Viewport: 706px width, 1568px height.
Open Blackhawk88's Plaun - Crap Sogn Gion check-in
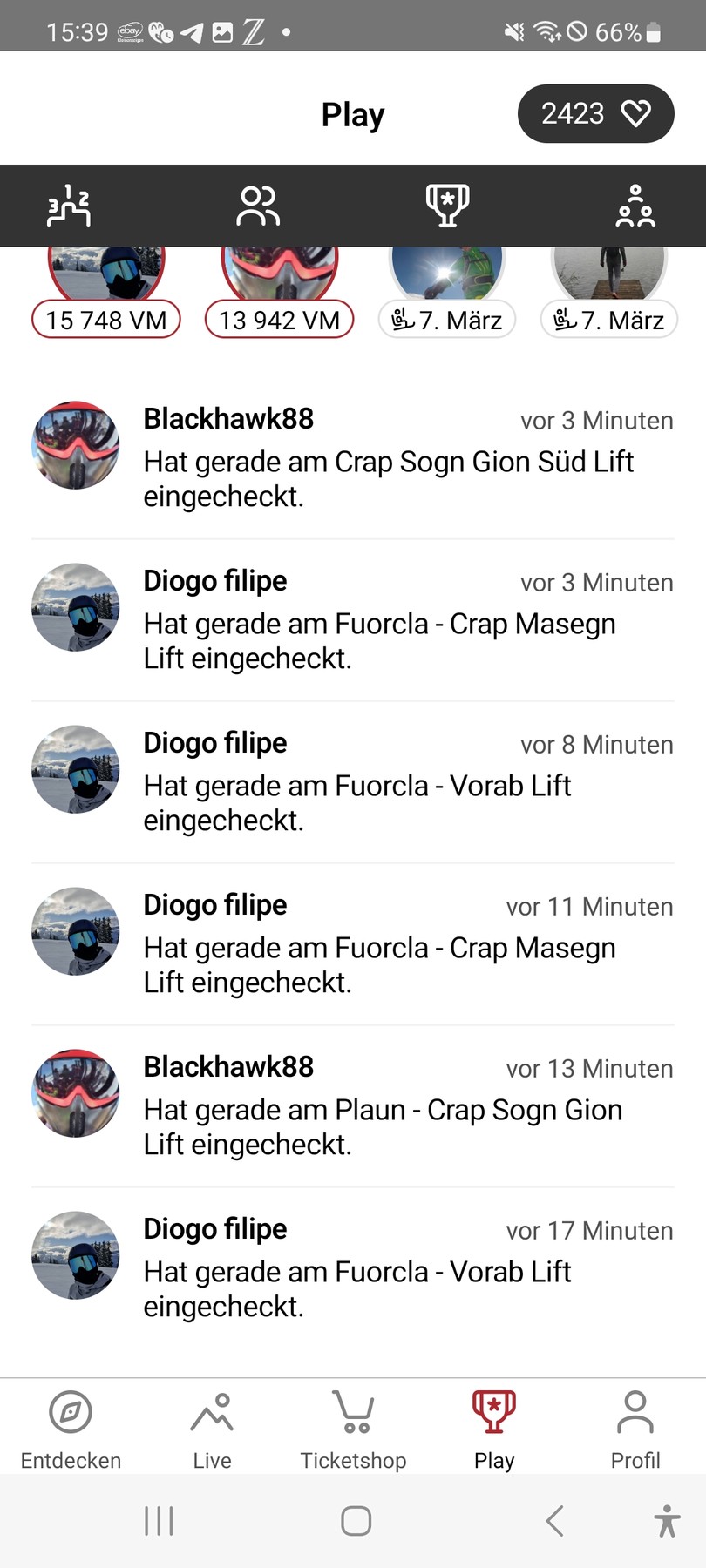click(x=388, y=1106)
